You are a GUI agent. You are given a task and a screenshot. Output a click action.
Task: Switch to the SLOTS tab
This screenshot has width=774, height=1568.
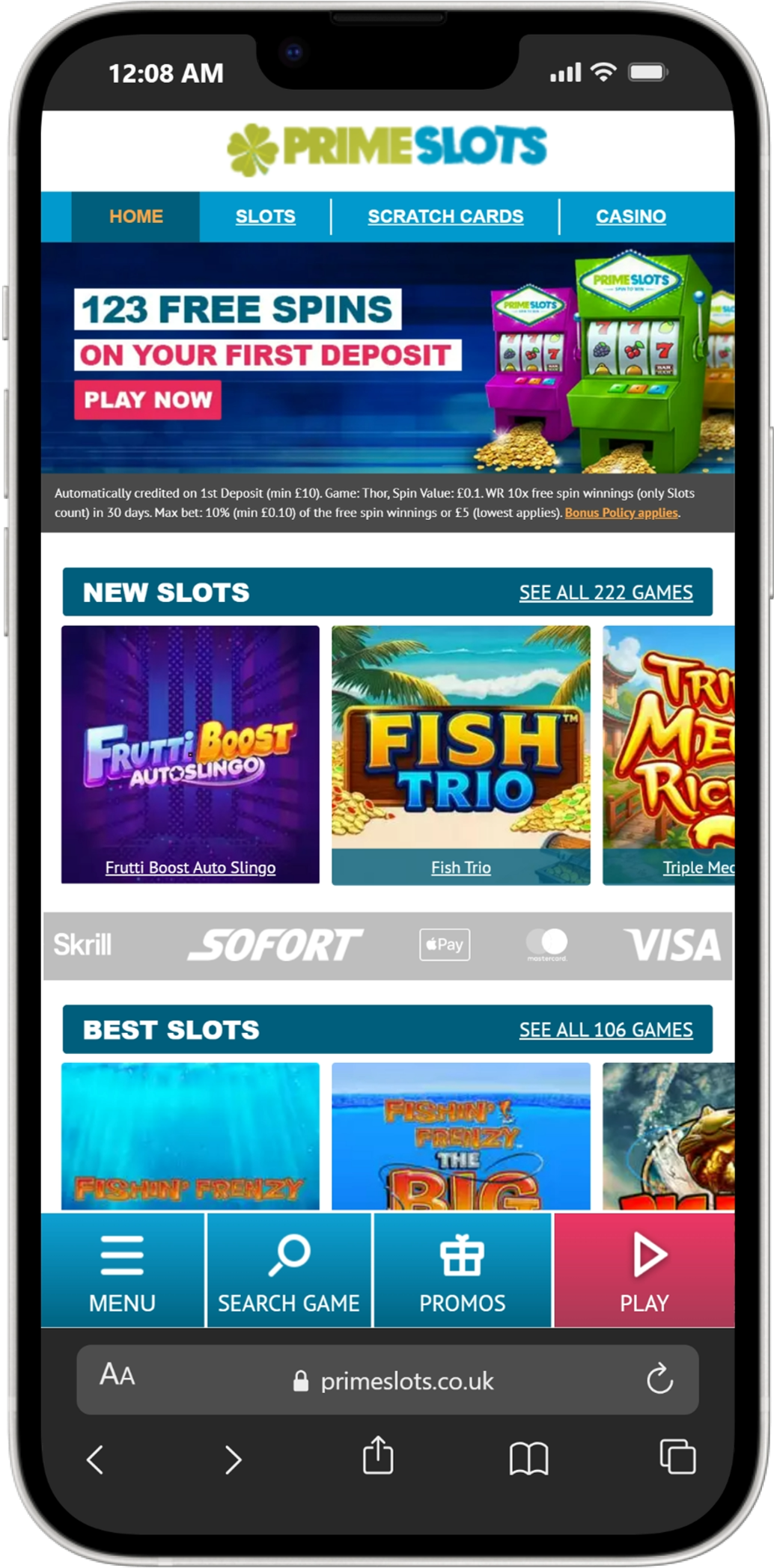coord(266,216)
